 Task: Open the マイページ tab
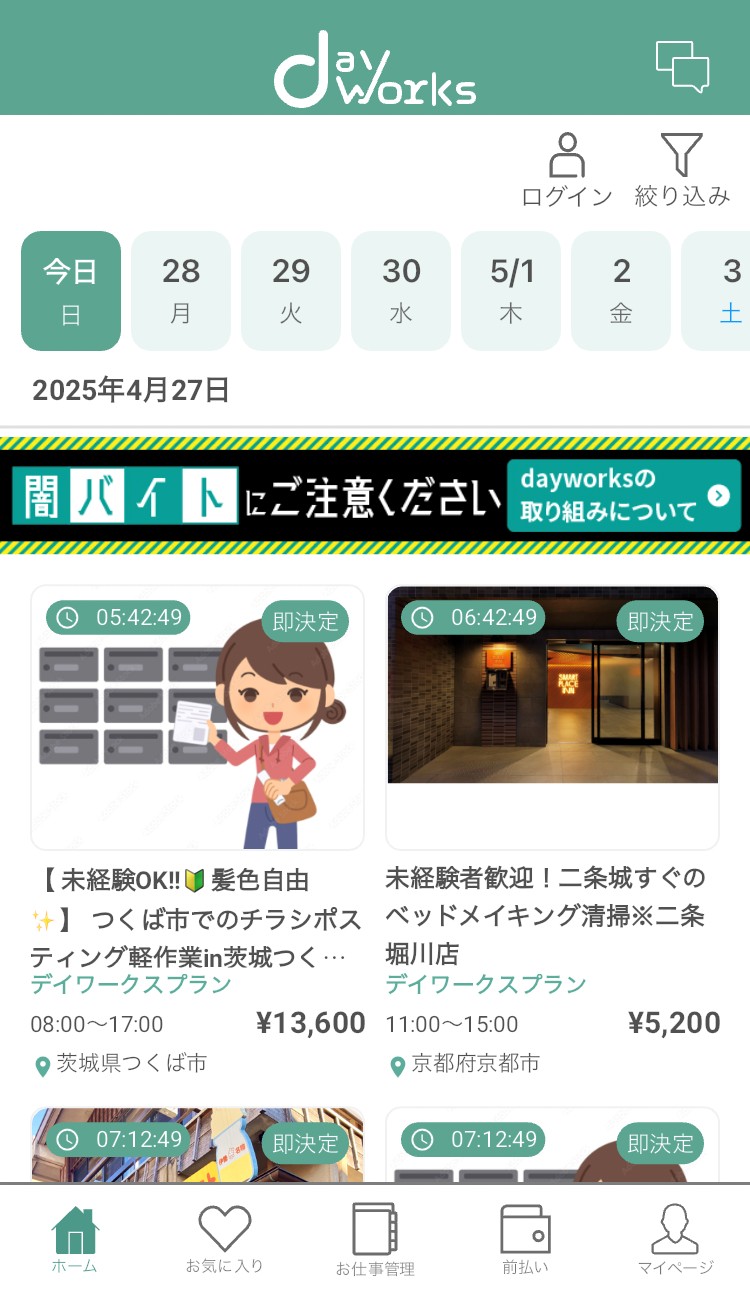pyautogui.click(x=675, y=1240)
